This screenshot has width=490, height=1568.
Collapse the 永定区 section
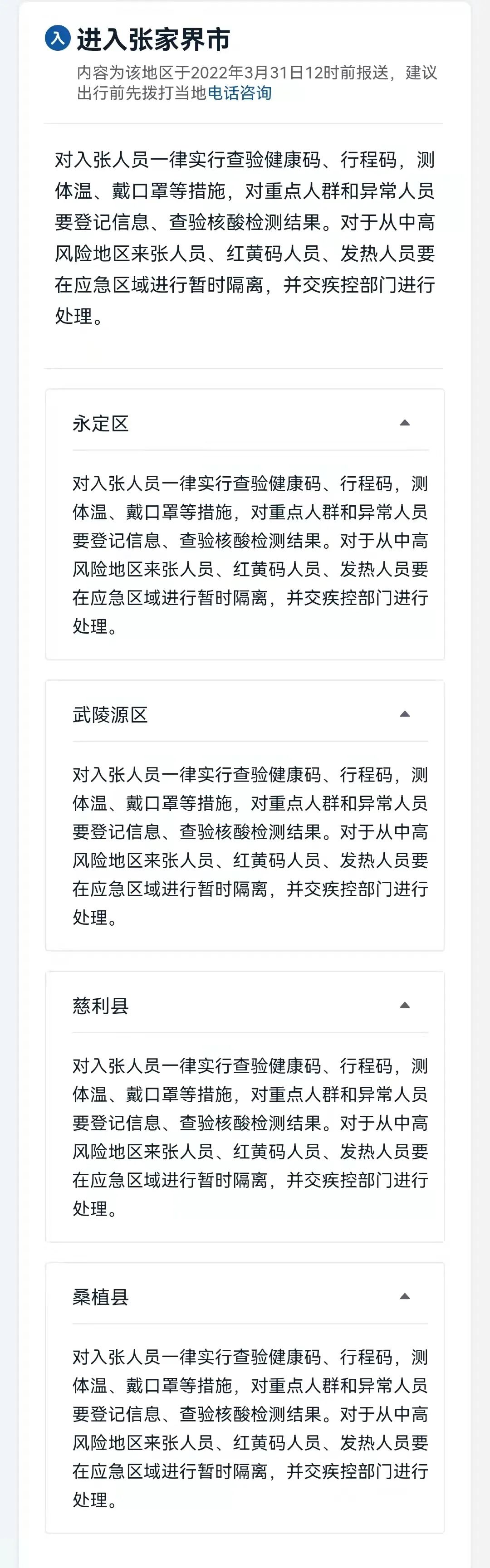coord(404,423)
